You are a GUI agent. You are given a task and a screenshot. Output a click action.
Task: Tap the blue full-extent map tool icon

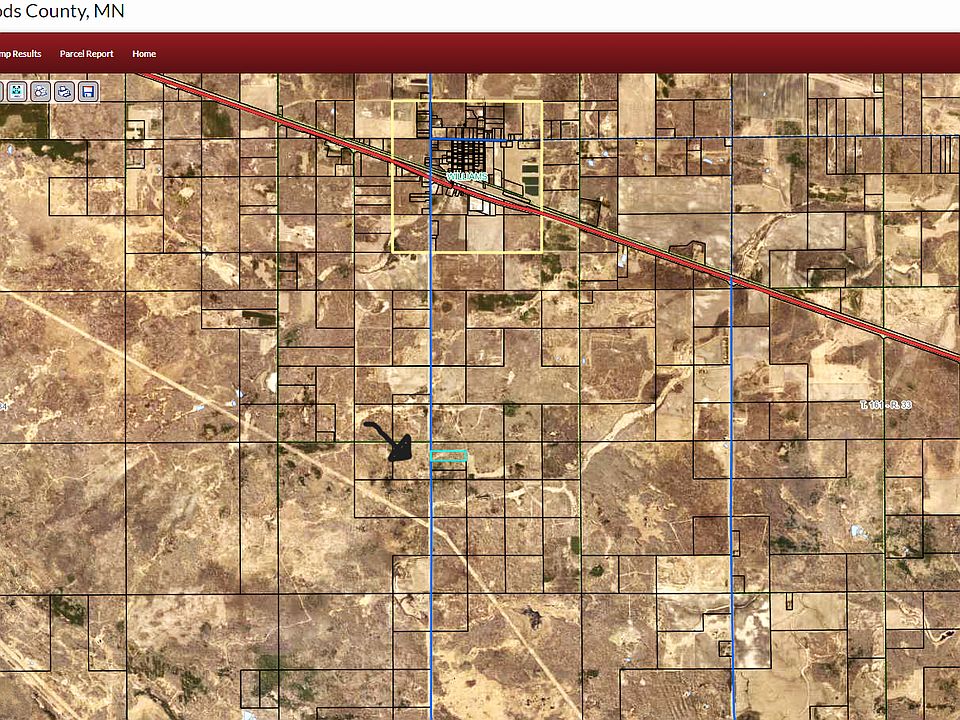tap(17, 92)
